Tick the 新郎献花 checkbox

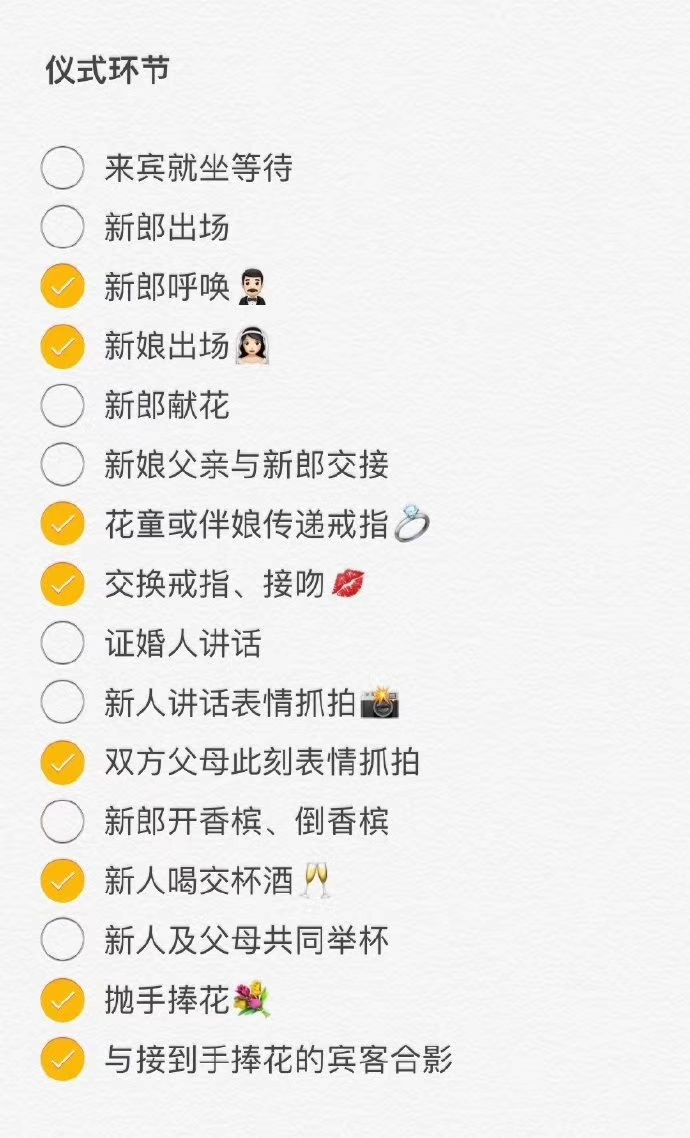tap(62, 405)
